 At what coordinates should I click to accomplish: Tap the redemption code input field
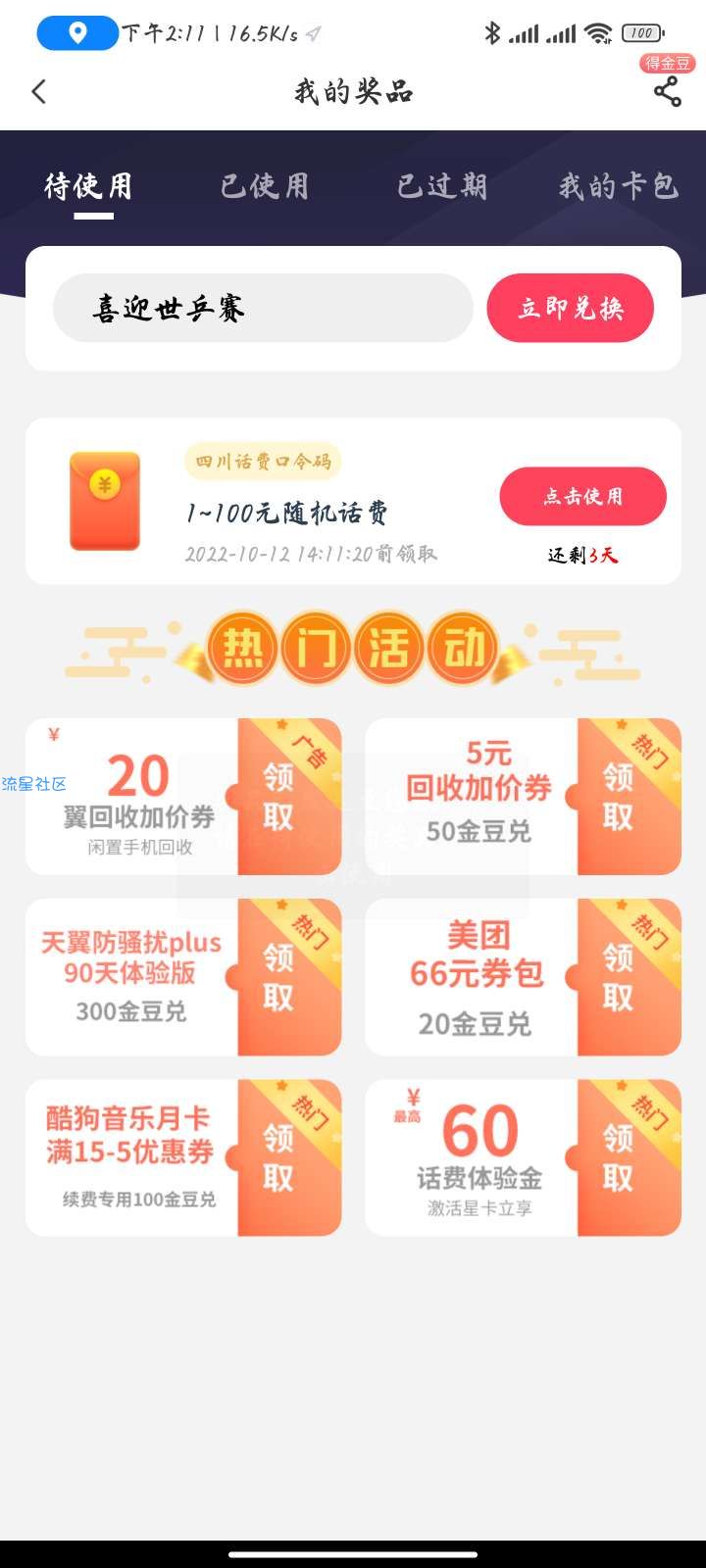click(263, 308)
